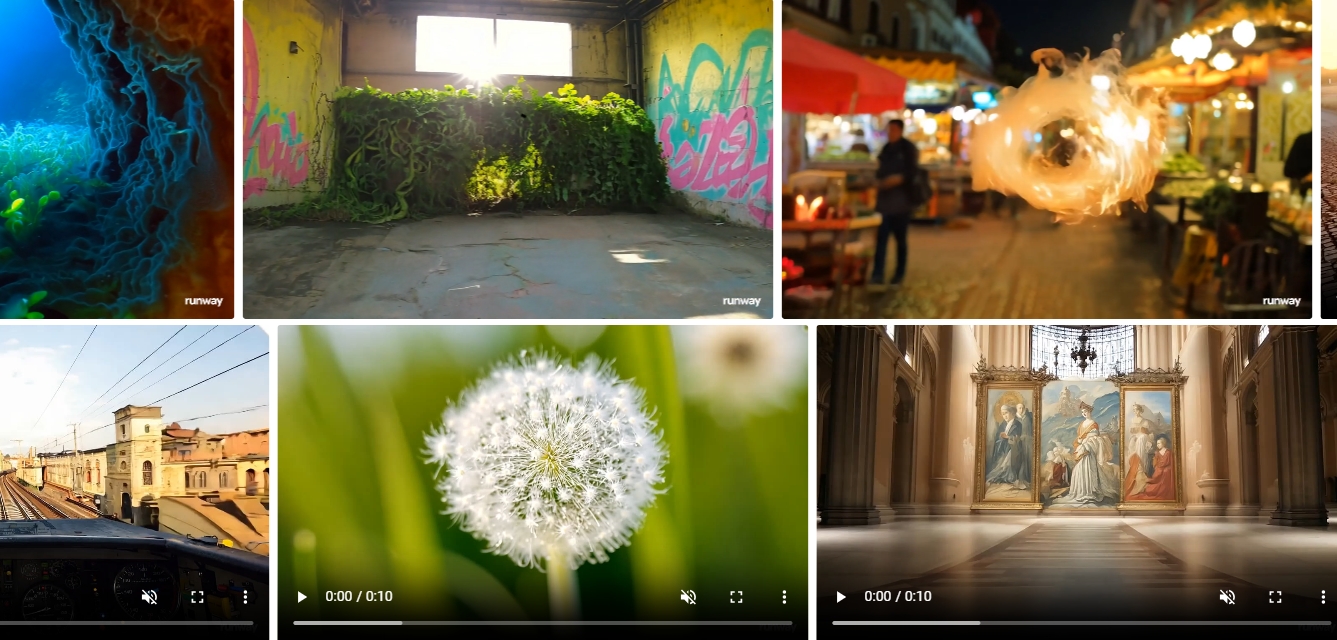Unmute the cathedral paintings video
The image size is (1337, 640).
1227,597
